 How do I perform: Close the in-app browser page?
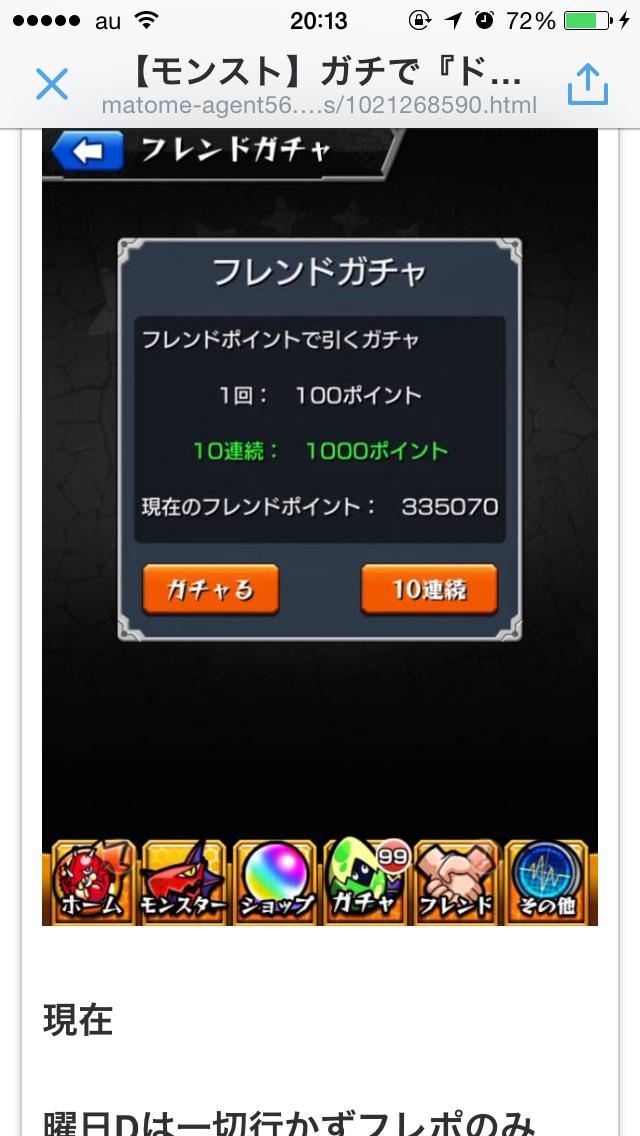click(51, 85)
